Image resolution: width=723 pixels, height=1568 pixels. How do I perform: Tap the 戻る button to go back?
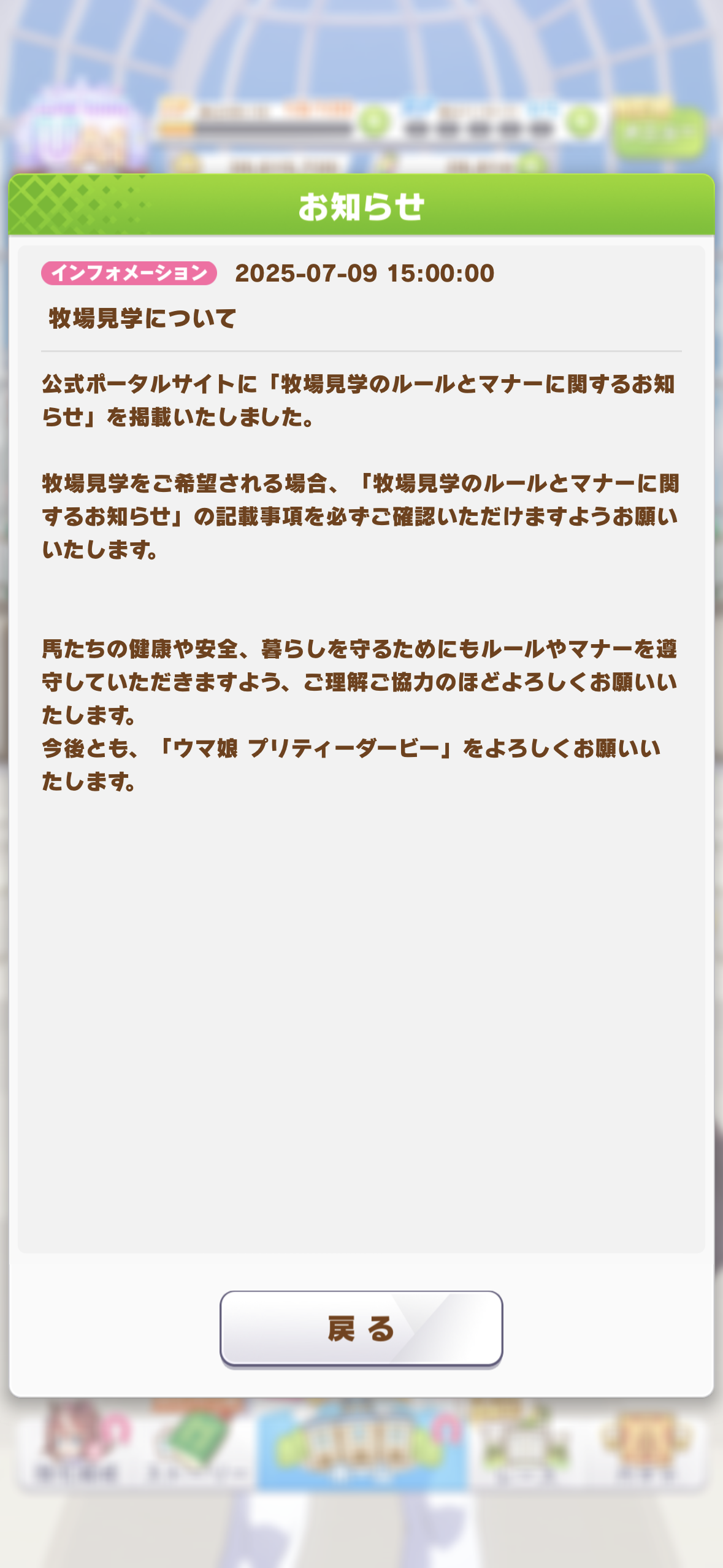[361, 1329]
